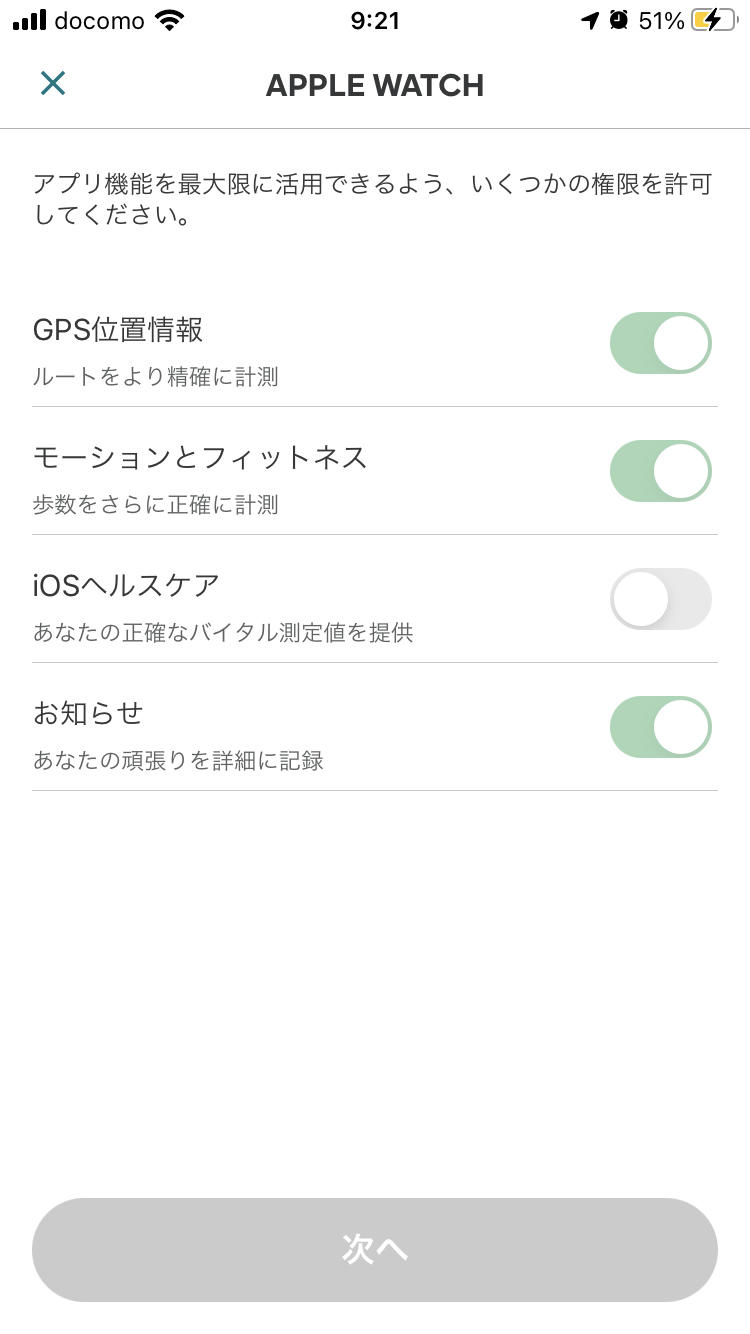Enable the iOSヘルスケア switch
The image size is (750, 1334).
pyautogui.click(x=660, y=599)
